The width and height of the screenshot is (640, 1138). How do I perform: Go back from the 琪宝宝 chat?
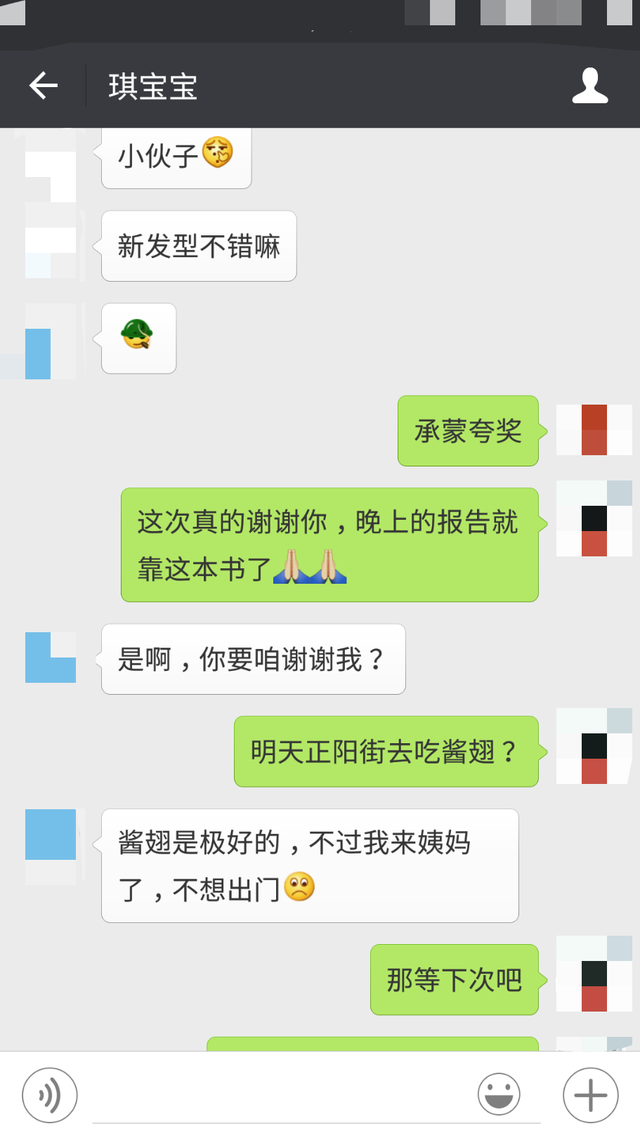point(43,87)
